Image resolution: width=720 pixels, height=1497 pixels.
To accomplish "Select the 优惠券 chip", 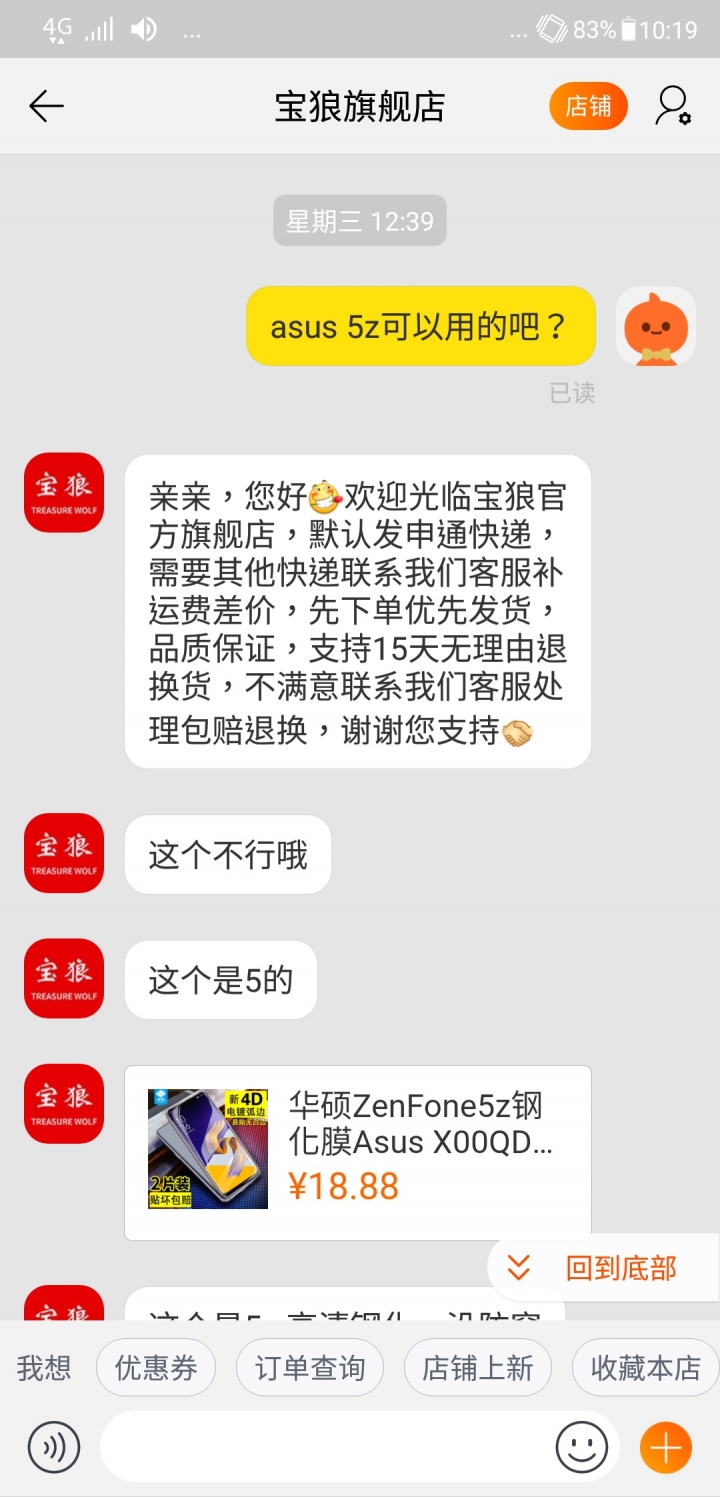I will (156, 1367).
